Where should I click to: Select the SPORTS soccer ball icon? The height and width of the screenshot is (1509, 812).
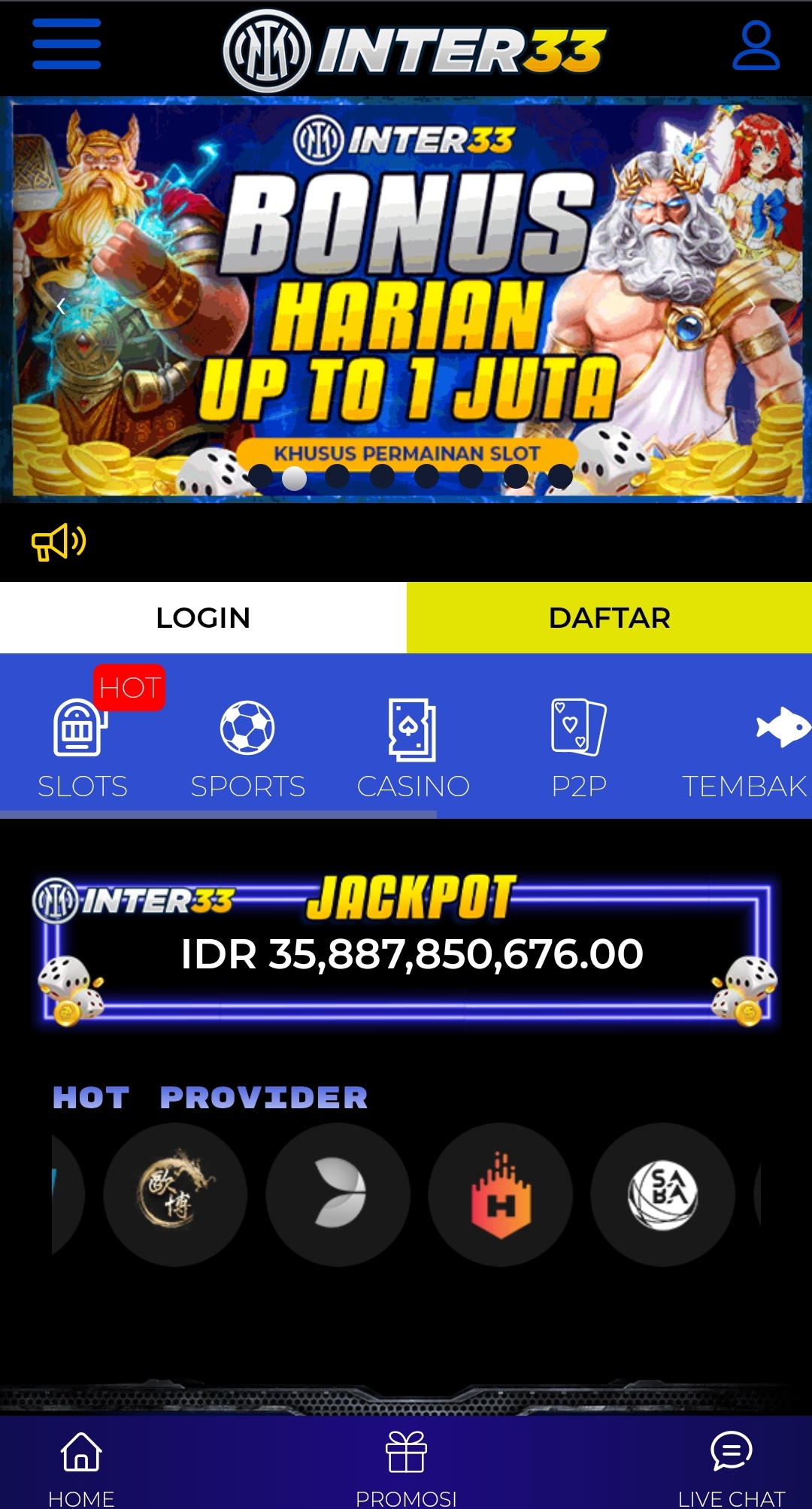click(x=248, y=728)
